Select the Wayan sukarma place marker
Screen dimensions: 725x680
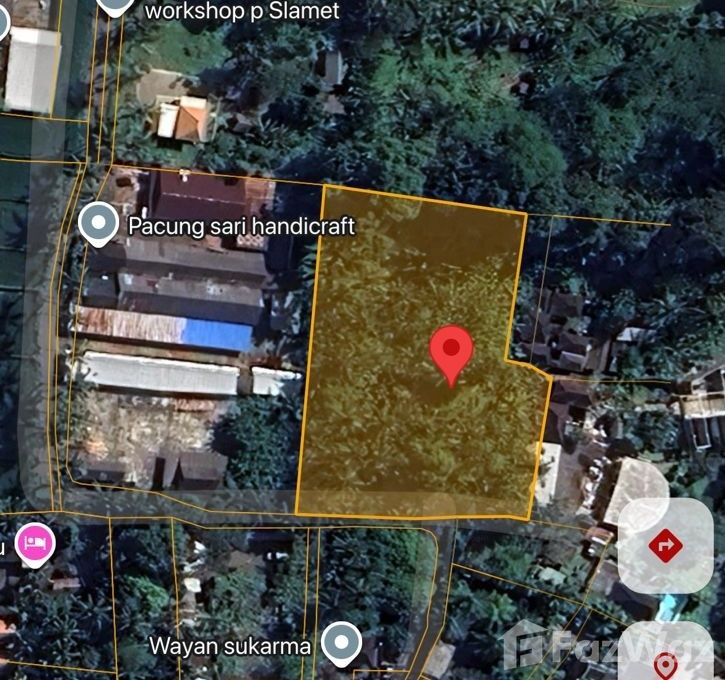342,644
